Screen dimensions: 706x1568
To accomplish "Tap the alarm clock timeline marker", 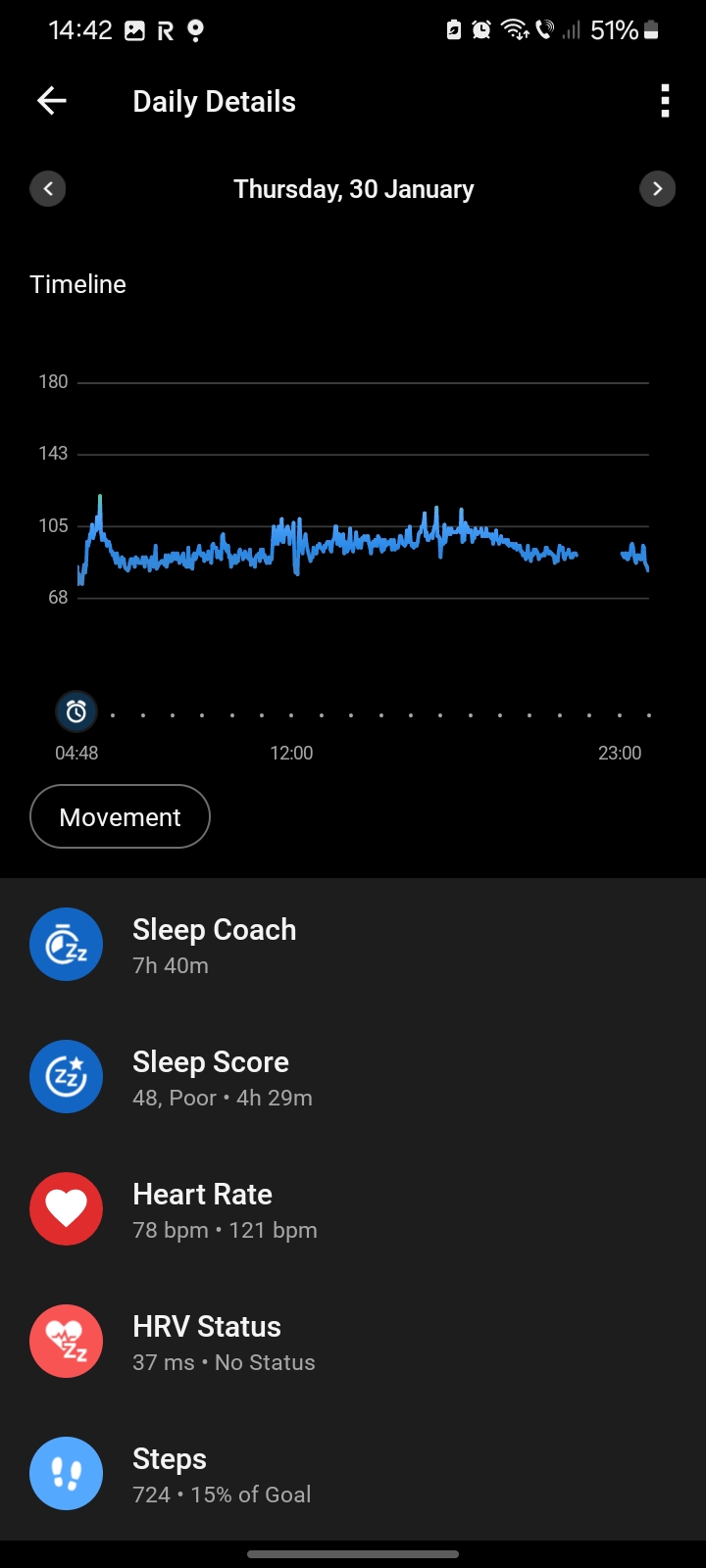I will (x=76, y=711).
